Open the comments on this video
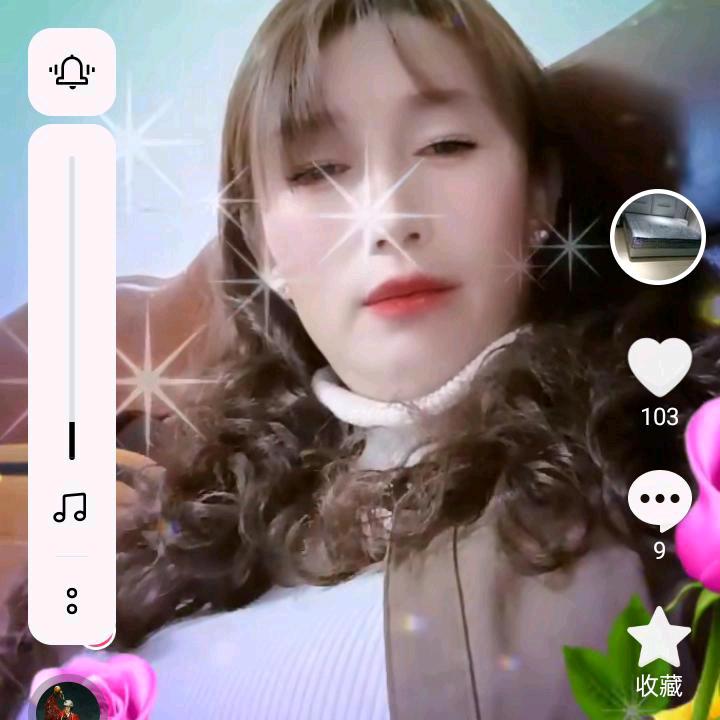Image resolution: width=720 pixels, height=720 pixels. pos(659,500)
